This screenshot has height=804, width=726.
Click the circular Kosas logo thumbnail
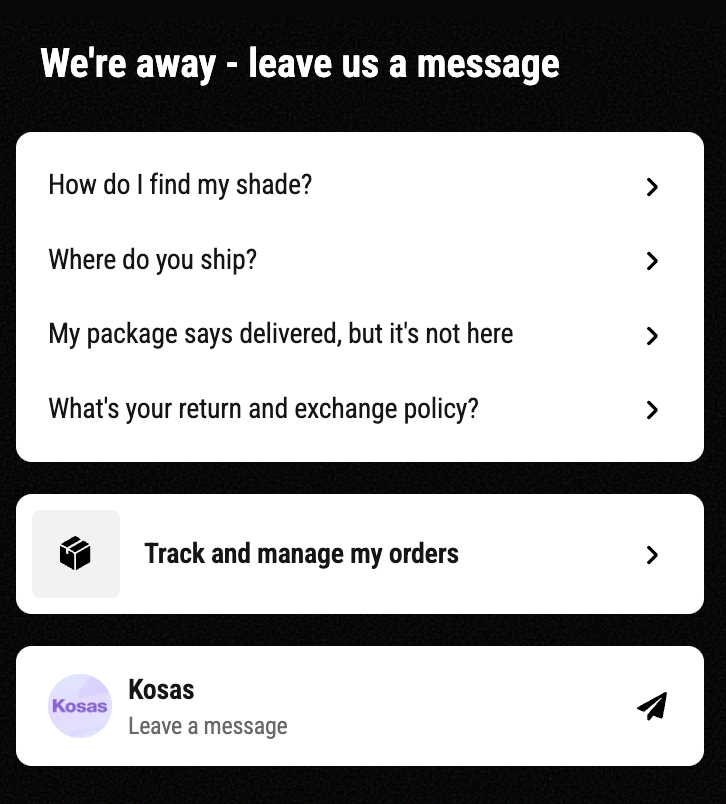tap(80, 706)
